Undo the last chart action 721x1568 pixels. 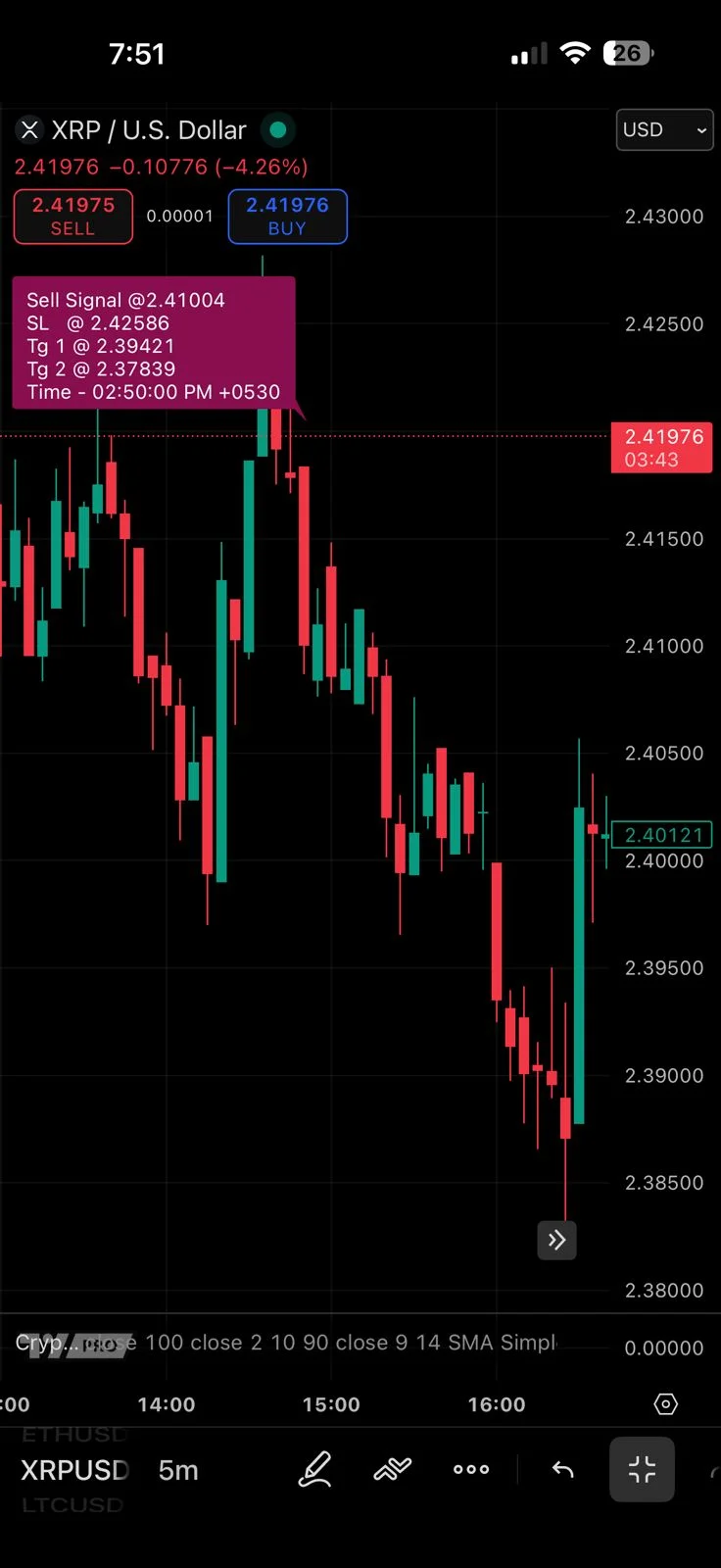tap(562, 1469)
